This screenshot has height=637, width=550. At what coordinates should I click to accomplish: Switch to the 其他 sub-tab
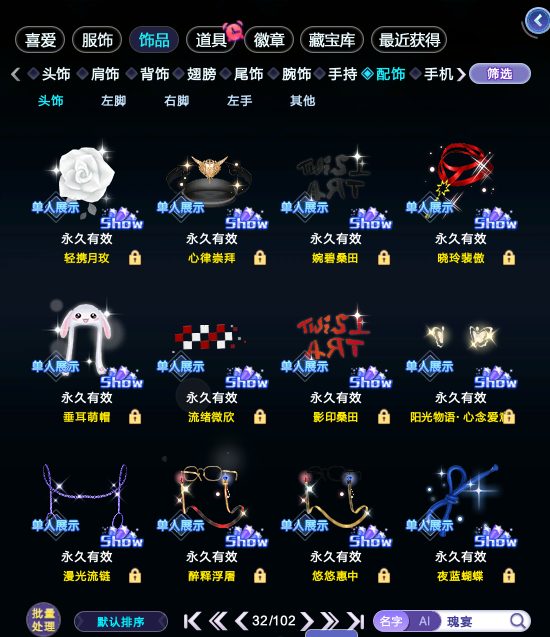(x=302, y=100)
